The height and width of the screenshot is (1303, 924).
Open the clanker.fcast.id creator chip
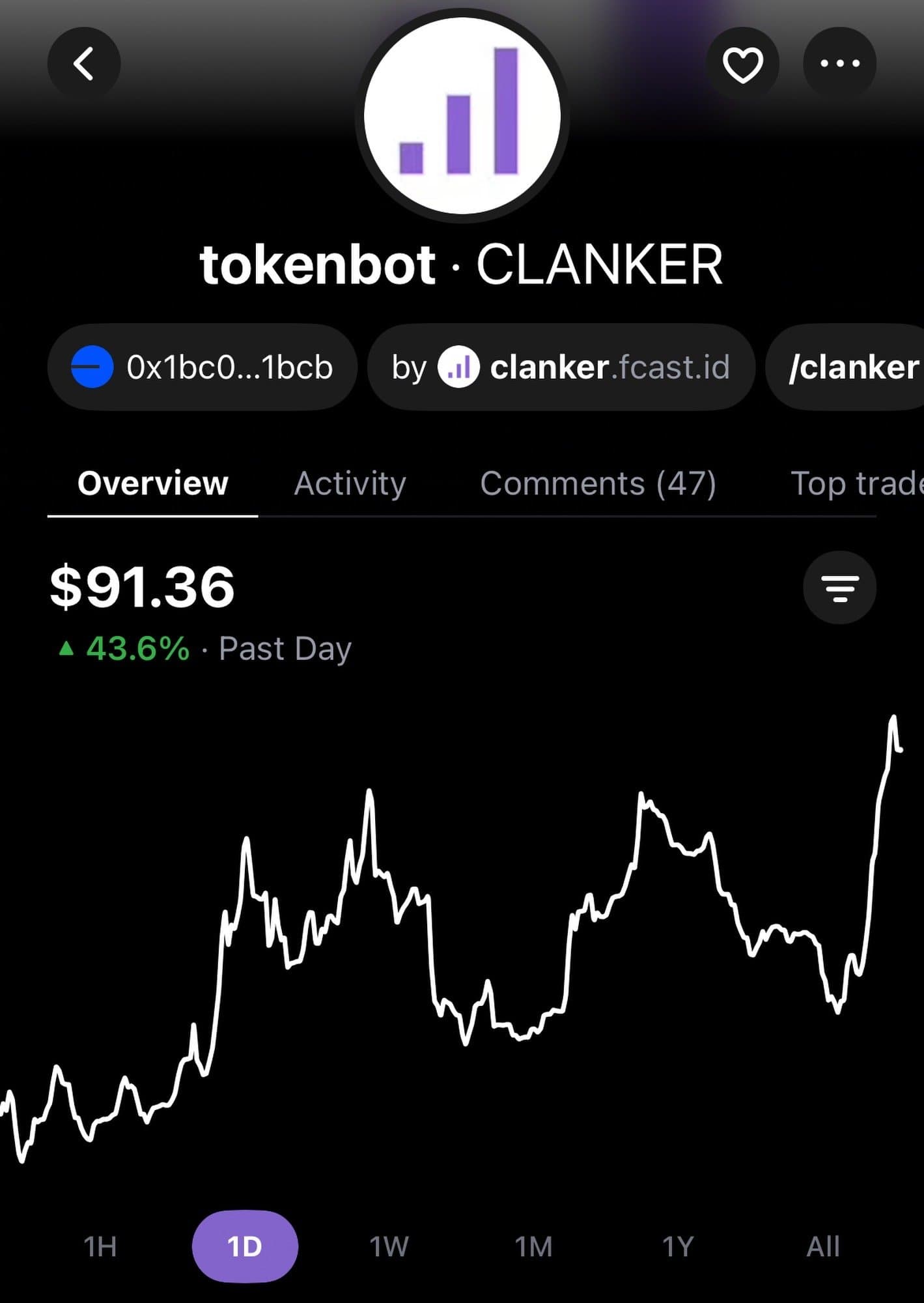click(x=561, y=367)
